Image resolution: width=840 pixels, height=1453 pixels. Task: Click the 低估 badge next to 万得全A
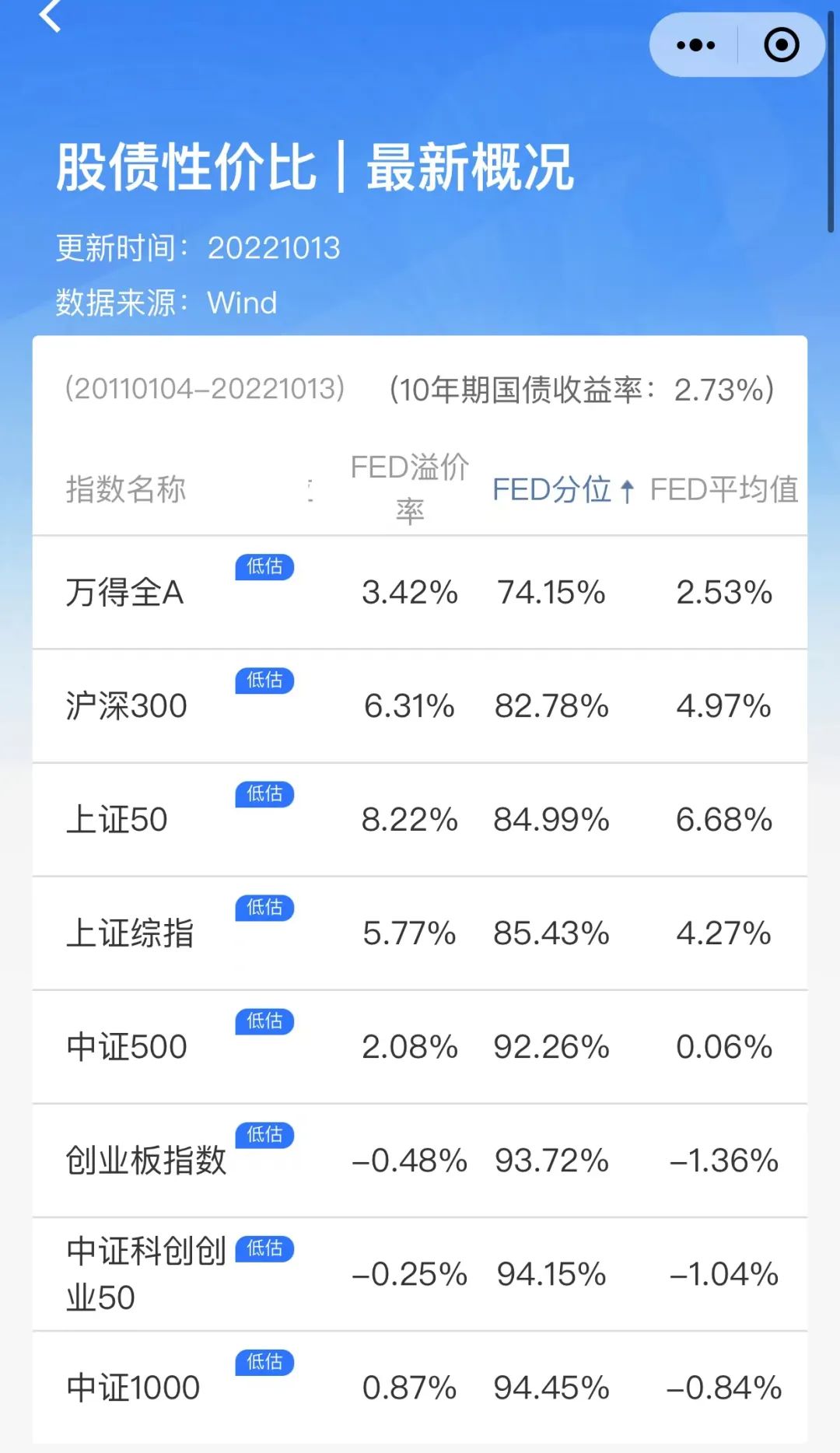264,568
